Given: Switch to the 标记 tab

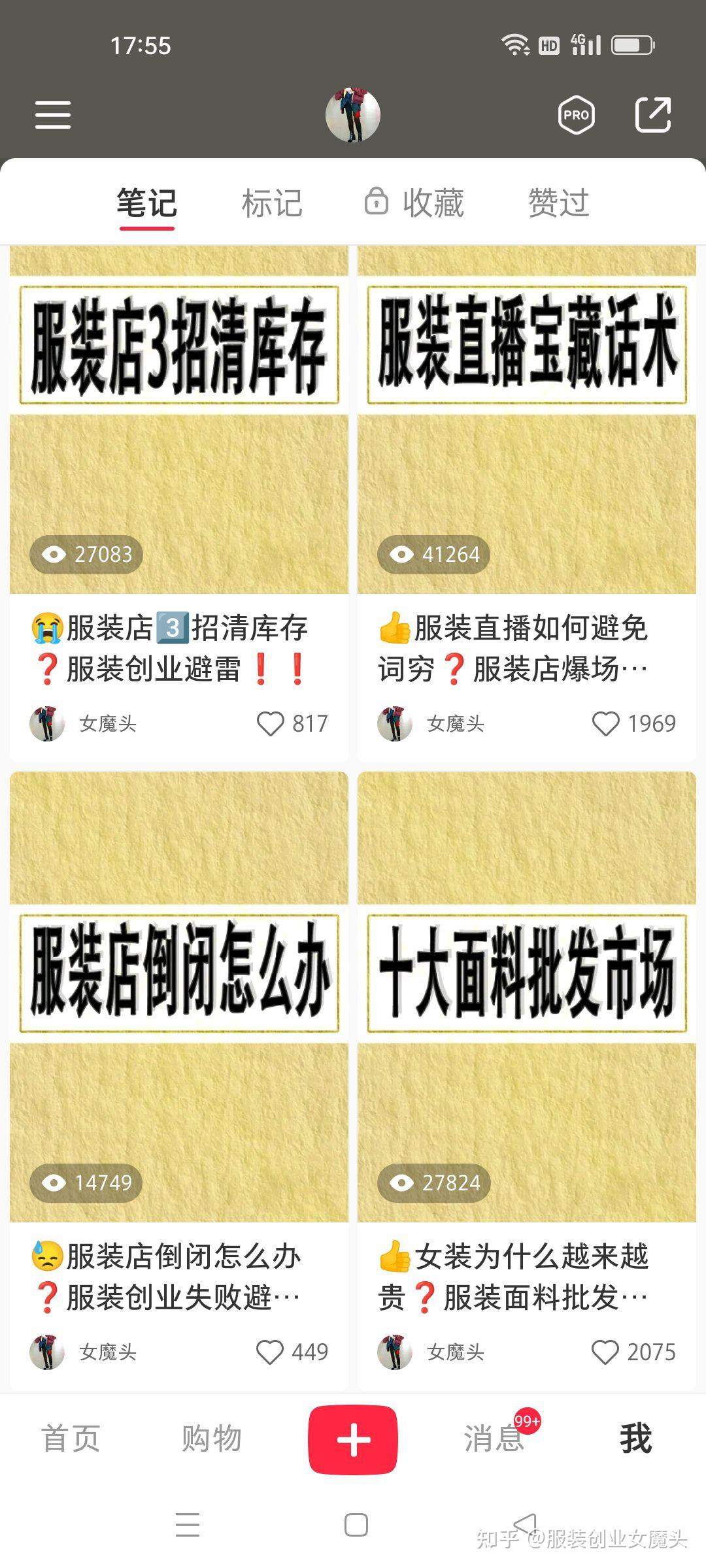Looking at the screenshot, I should tap(272, 203).
